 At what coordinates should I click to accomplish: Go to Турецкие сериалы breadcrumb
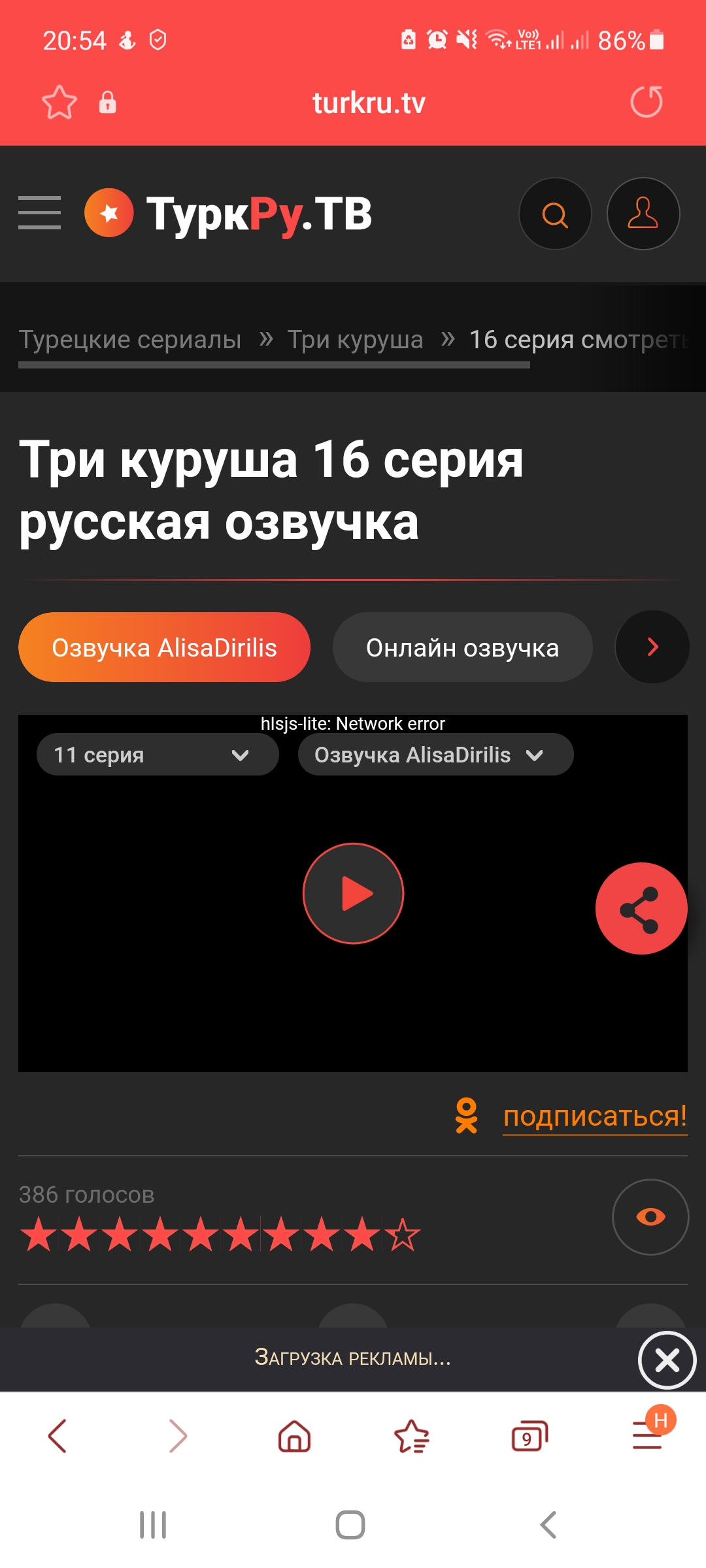point(130,340)
